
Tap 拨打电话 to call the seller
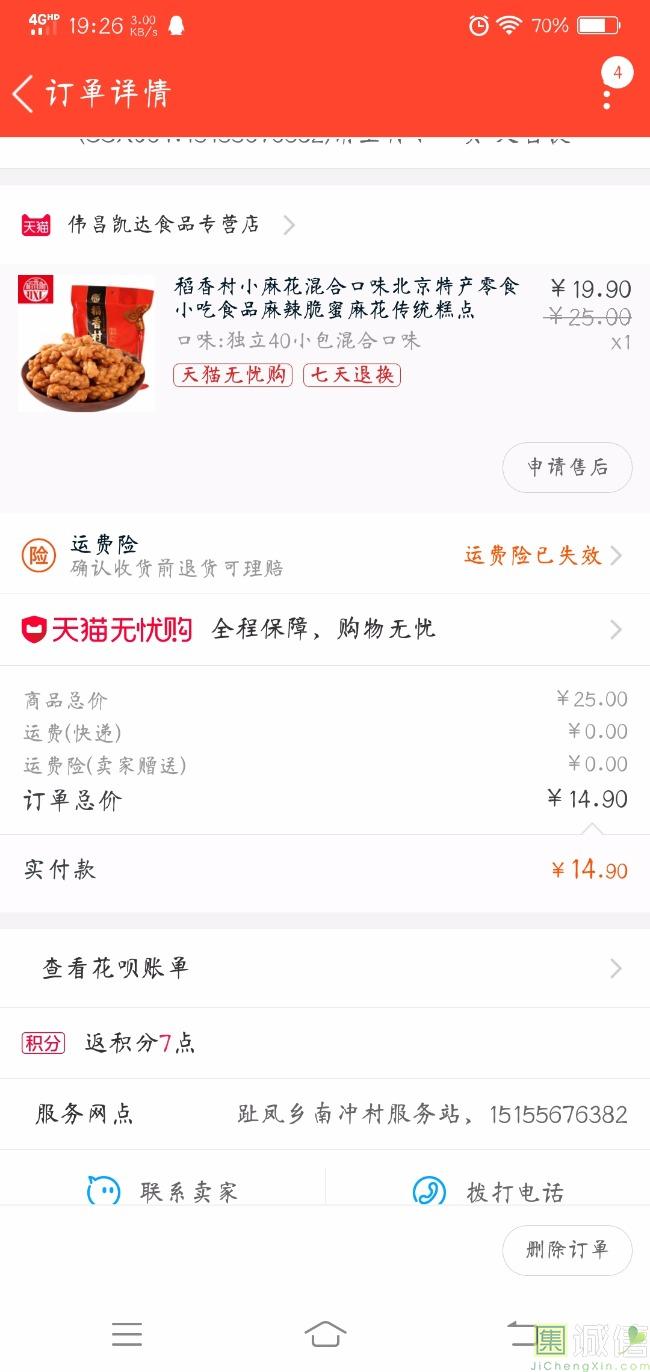click(488, 1191)
